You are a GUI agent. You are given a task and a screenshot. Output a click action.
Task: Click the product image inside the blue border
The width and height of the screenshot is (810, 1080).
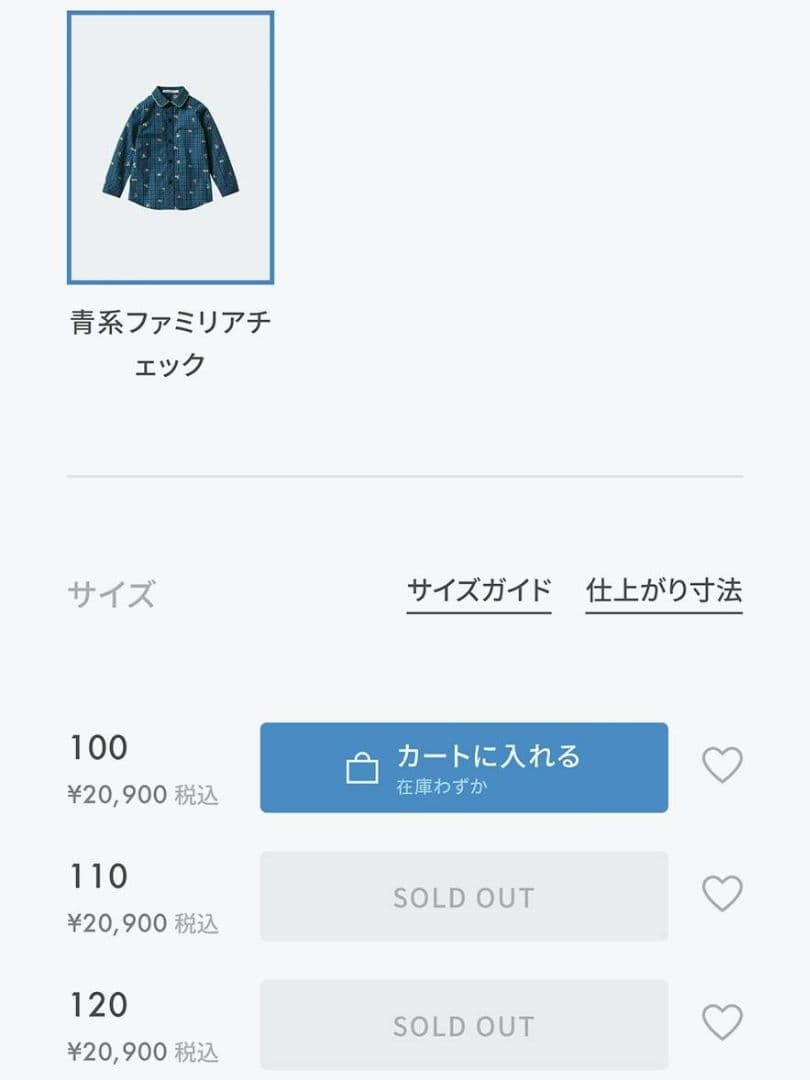click(x=172, y=146)
